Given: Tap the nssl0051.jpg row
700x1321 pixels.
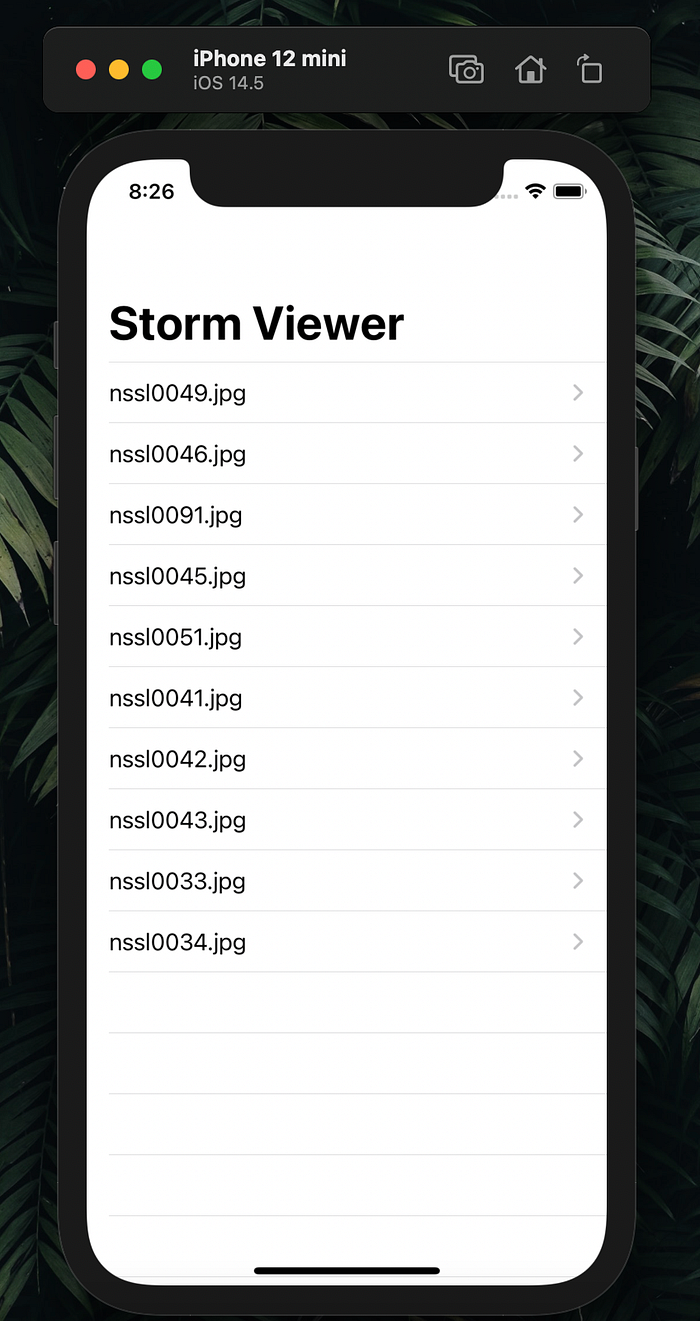Looking at the screenshot, I should (x=347, y=637).
